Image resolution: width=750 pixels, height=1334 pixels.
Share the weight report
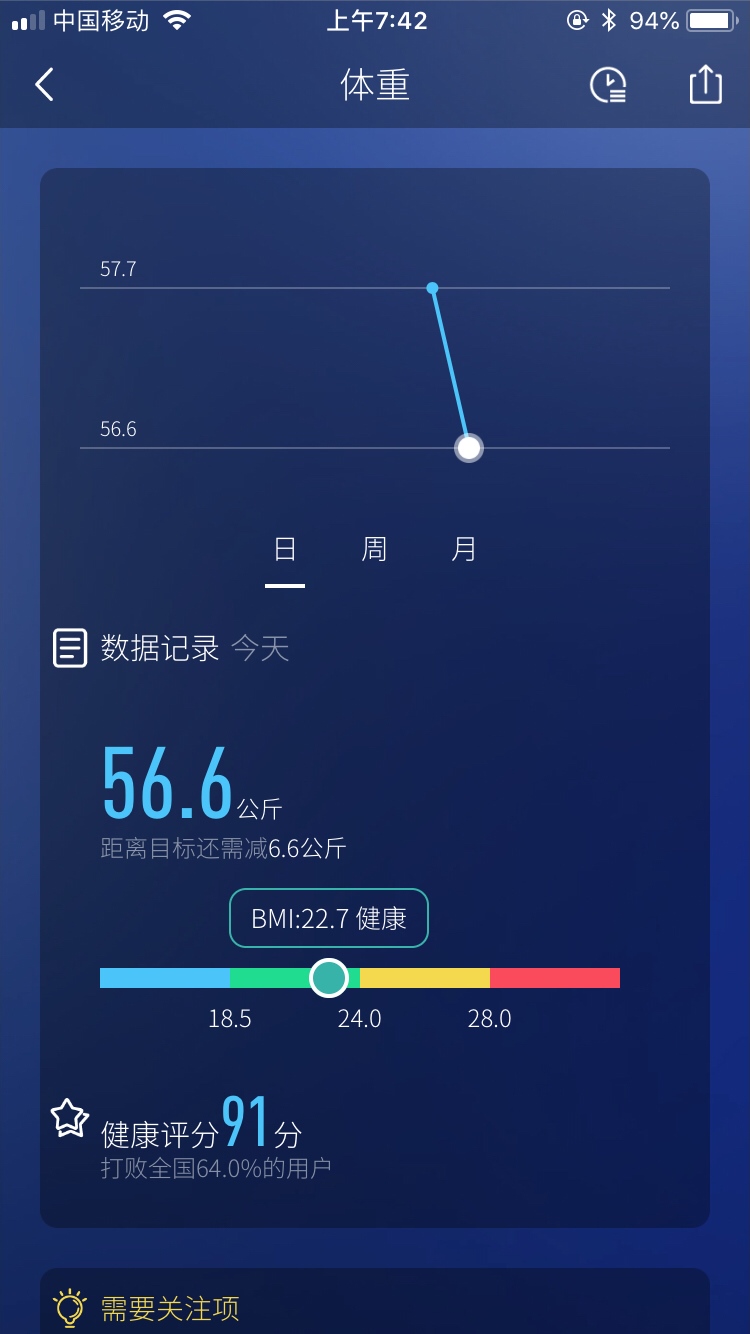pos(705,85)
